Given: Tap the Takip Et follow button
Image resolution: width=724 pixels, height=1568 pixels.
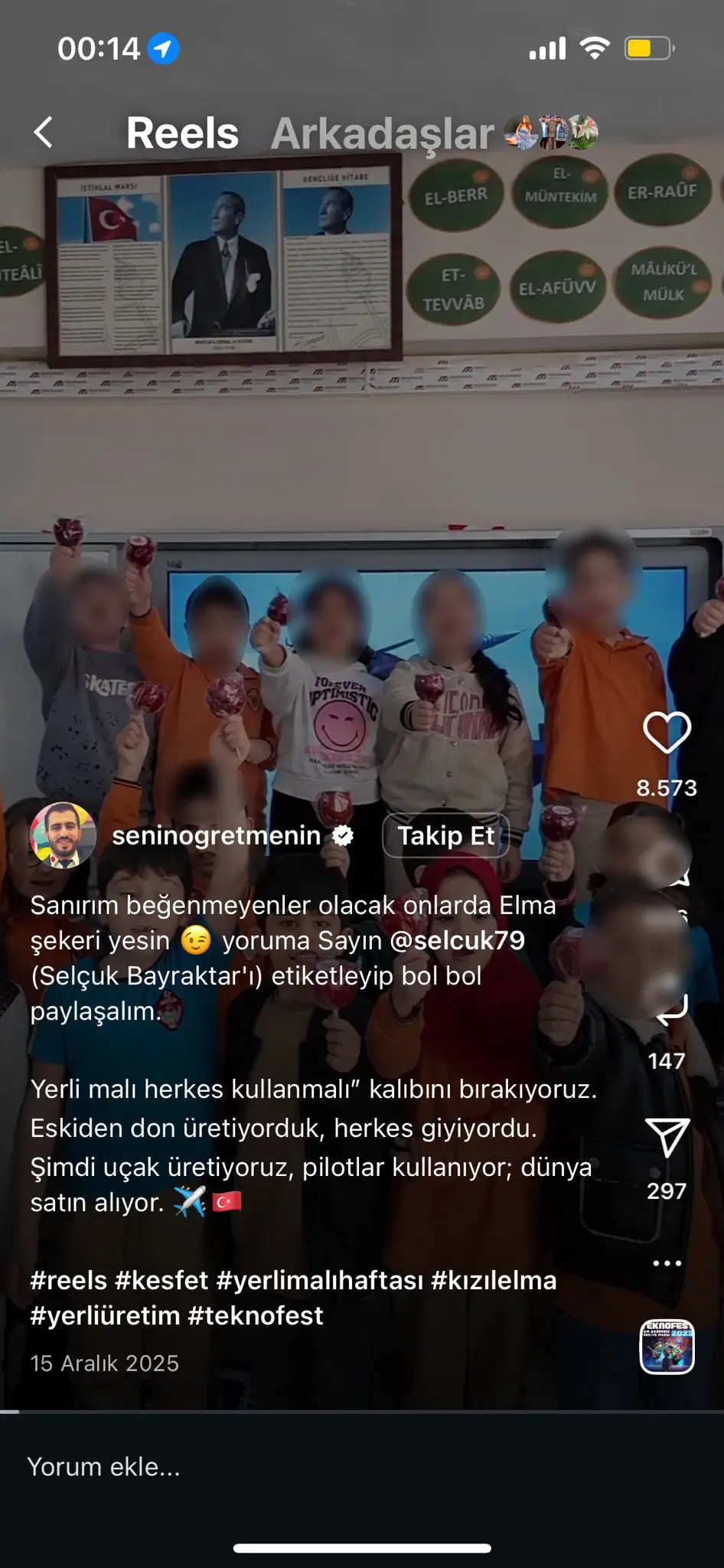Looking at the screenshot, I should (x=445, y=835).
